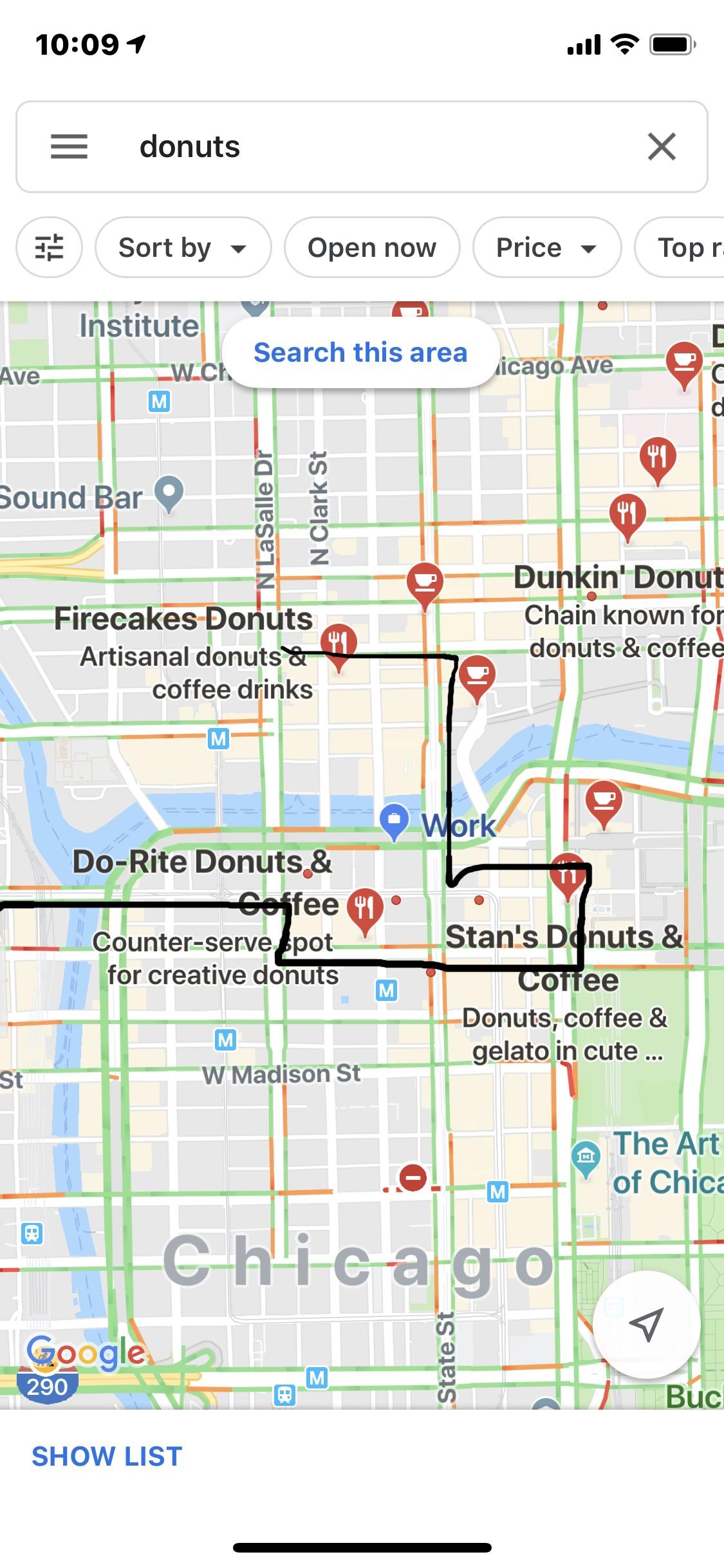Tap Search this area button

tap(360, 353)
